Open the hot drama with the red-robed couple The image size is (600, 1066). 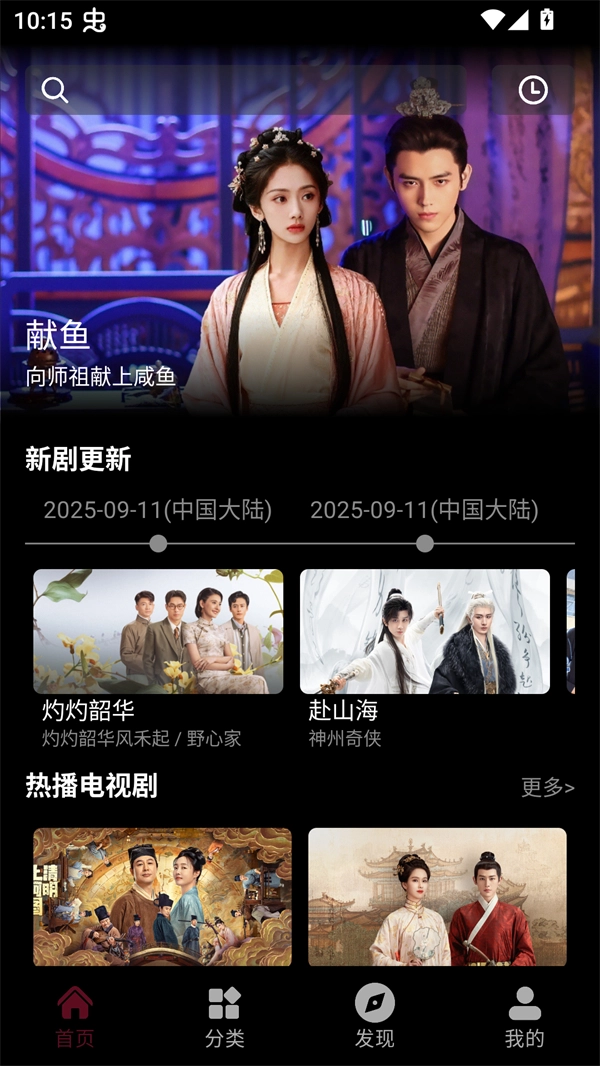[x=437, y=897]
